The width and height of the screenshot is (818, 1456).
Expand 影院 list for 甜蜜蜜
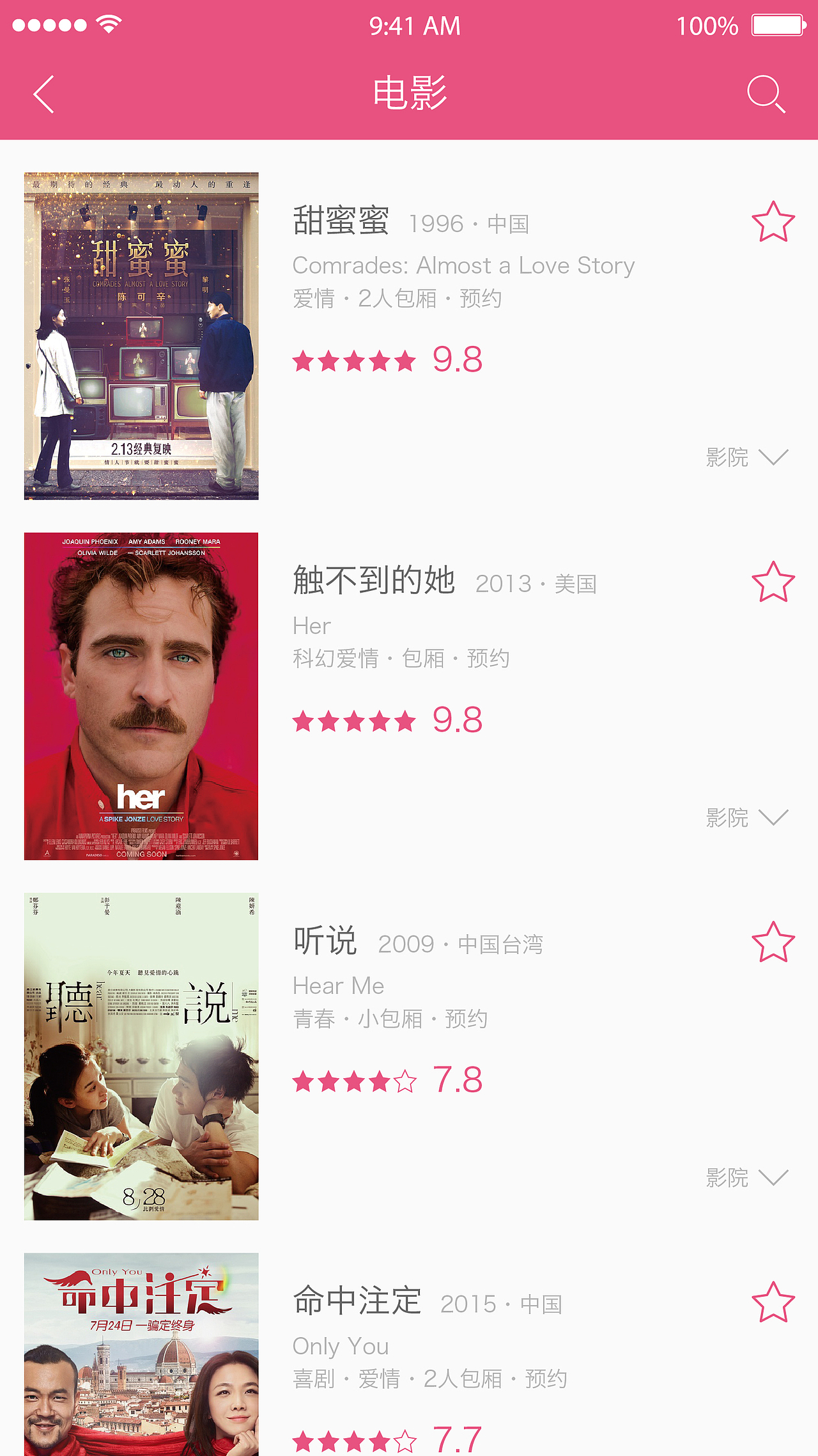click(746, 457)
